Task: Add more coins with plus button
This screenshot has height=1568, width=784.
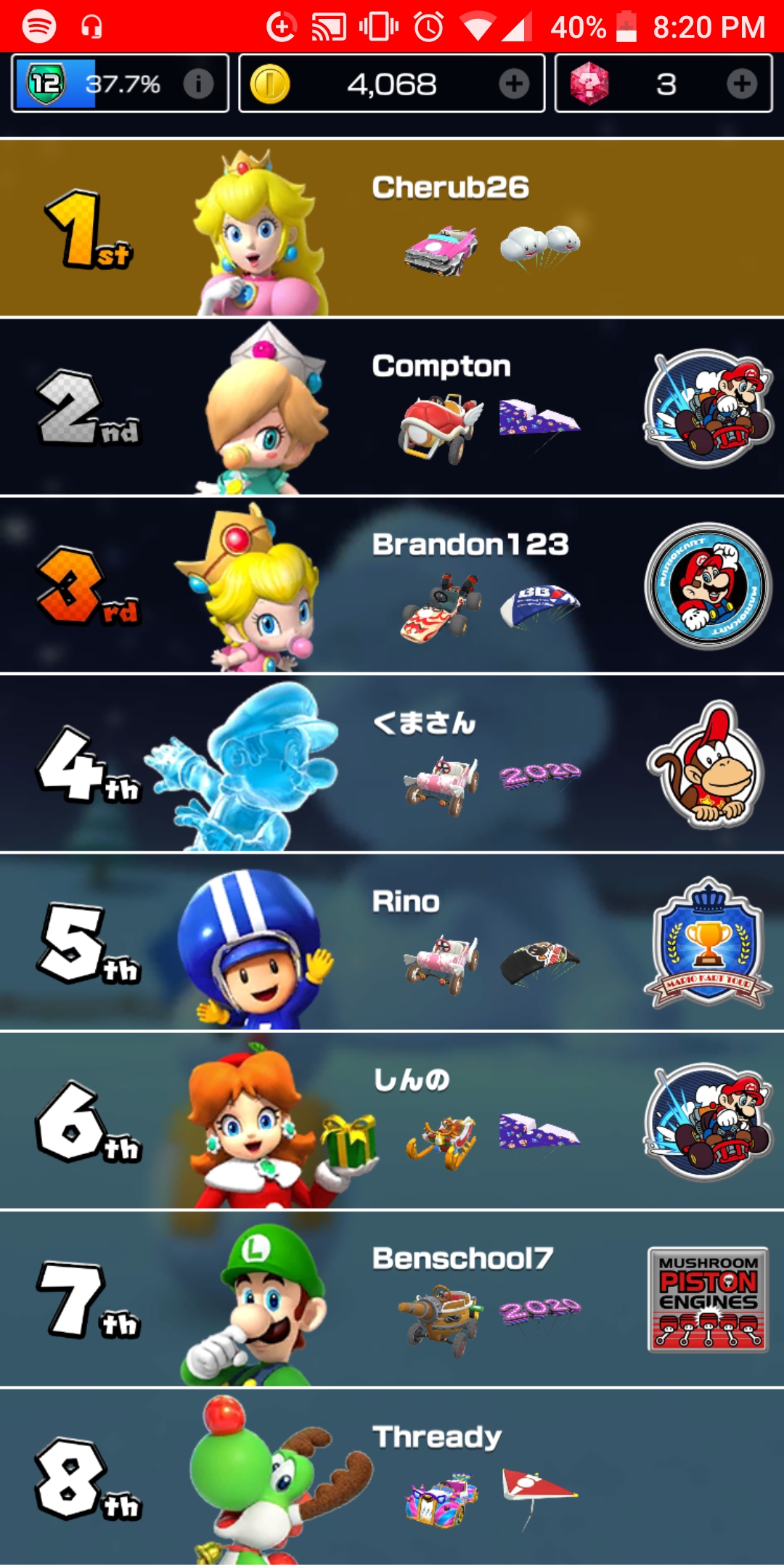Action: coord(514,84)
